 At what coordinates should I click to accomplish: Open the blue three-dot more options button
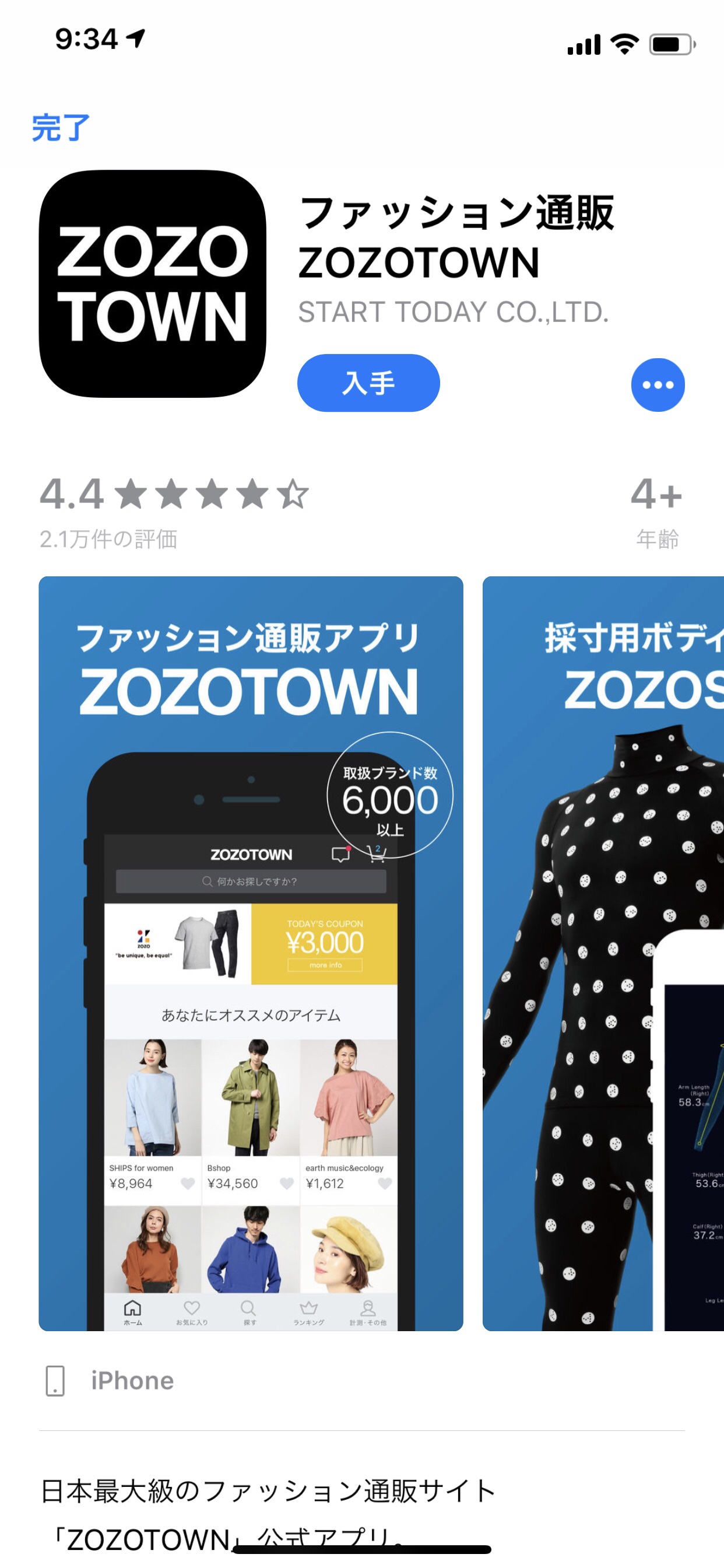657,384
